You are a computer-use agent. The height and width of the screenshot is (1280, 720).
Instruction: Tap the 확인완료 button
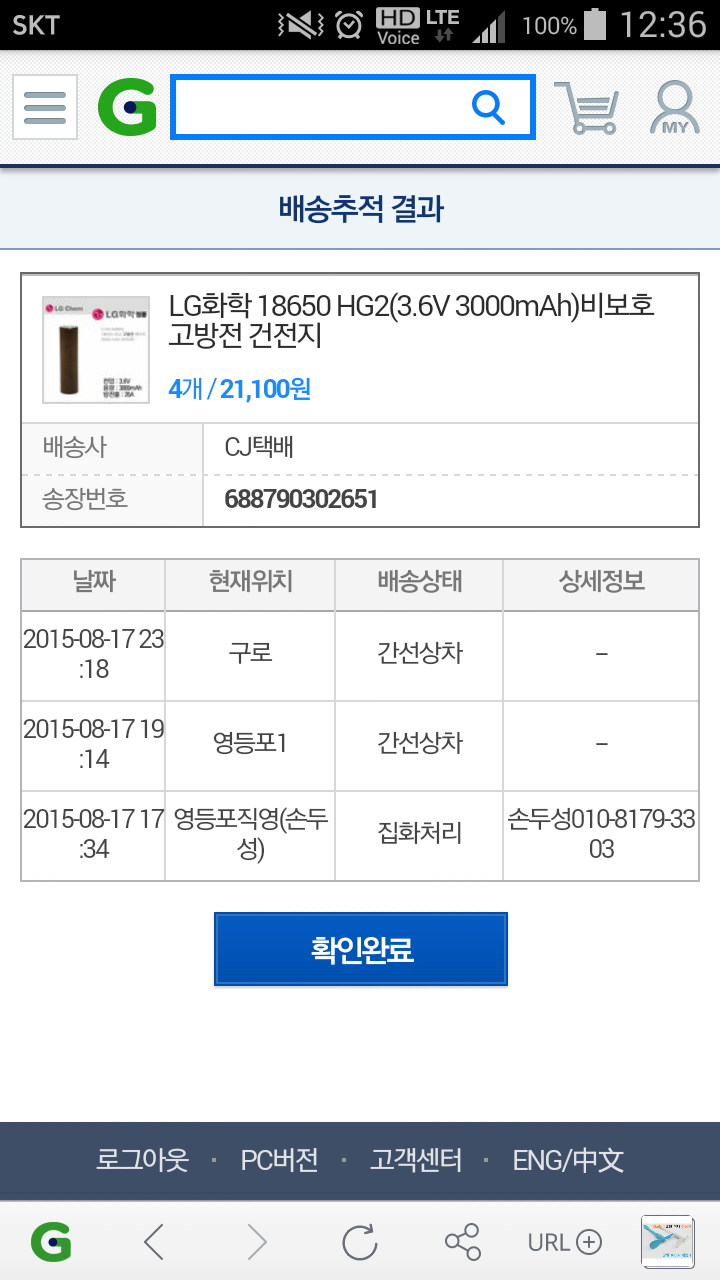(361, 949)
